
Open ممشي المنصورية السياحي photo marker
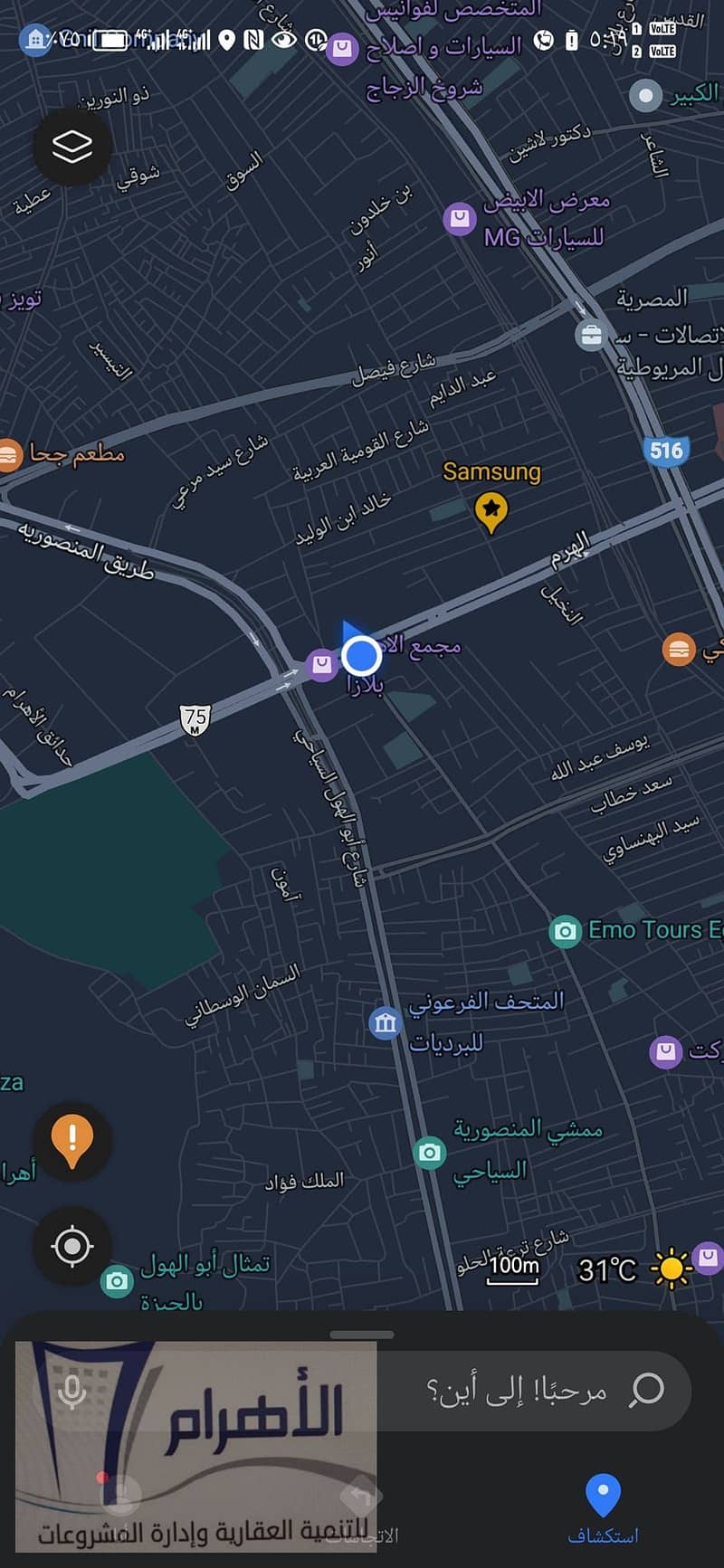tap(430, 1152)
